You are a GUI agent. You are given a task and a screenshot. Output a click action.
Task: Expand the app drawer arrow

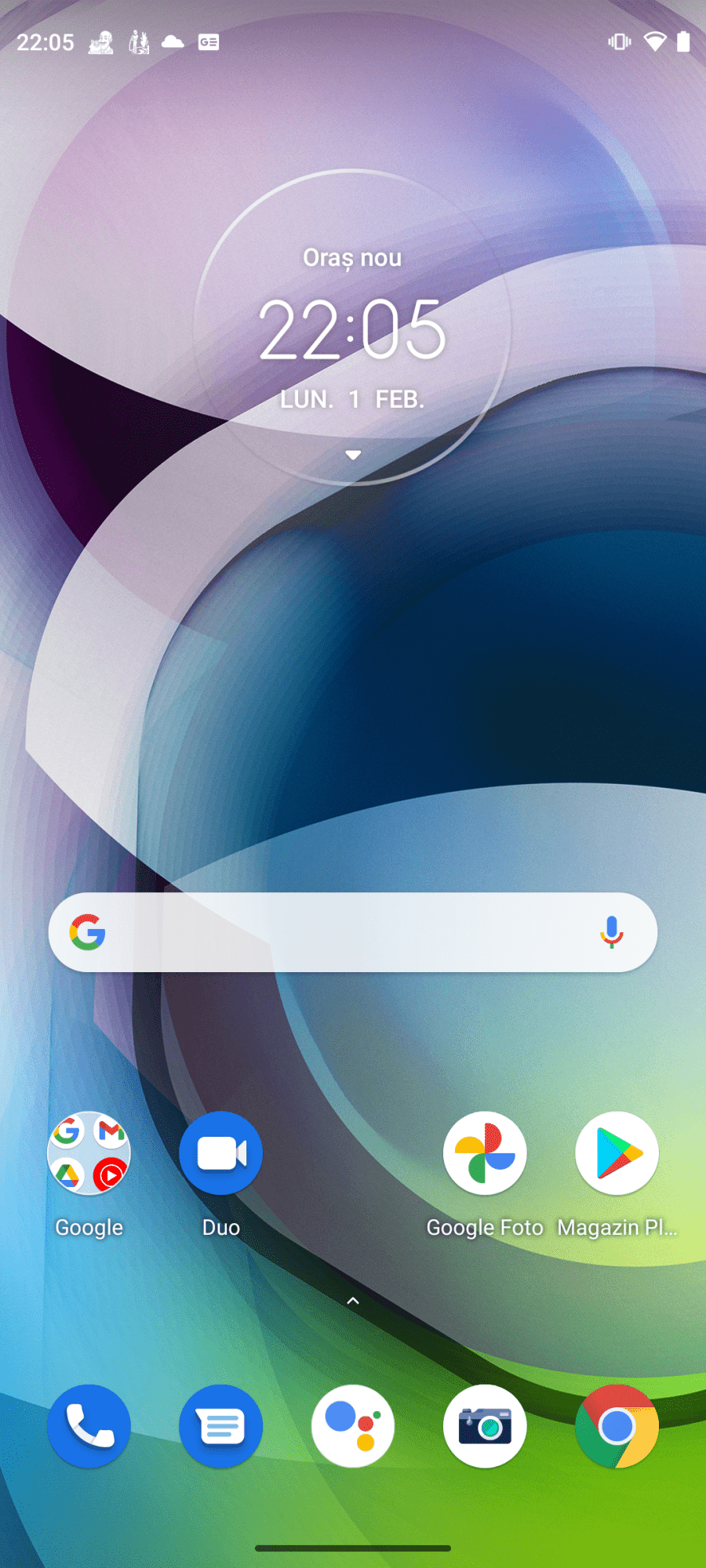(353, 1301)
